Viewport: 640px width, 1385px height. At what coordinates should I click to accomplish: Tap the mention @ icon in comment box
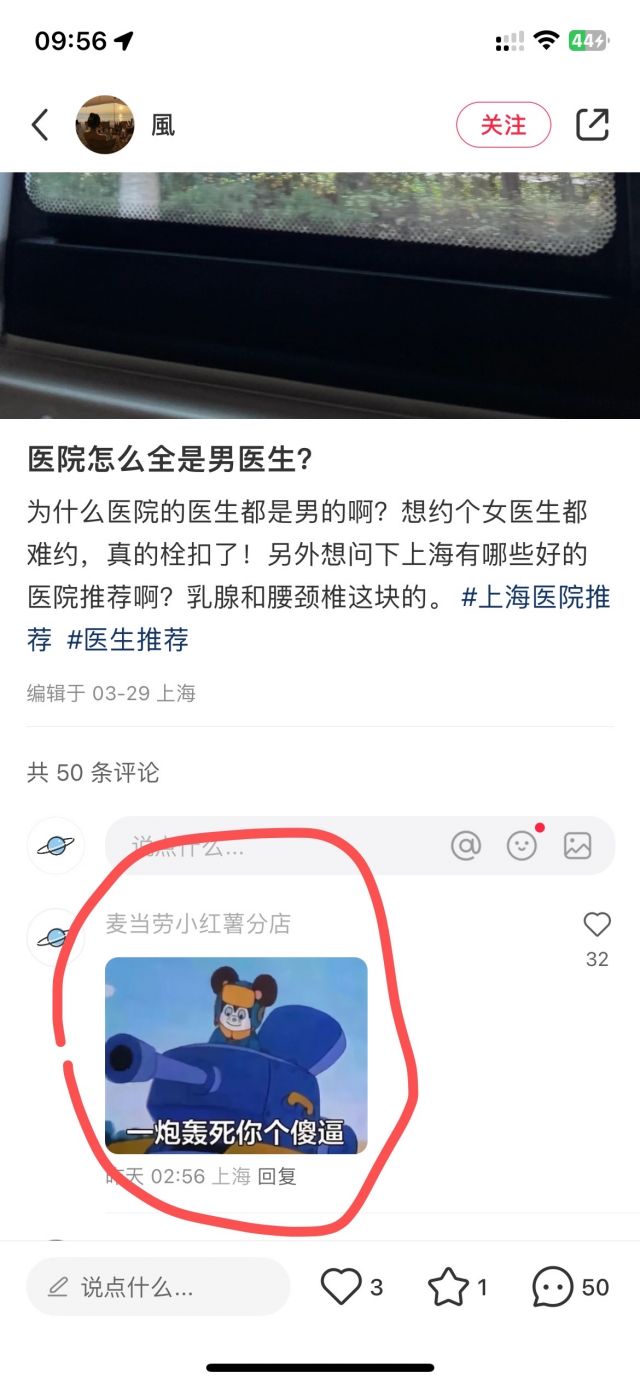coord(466,846)
